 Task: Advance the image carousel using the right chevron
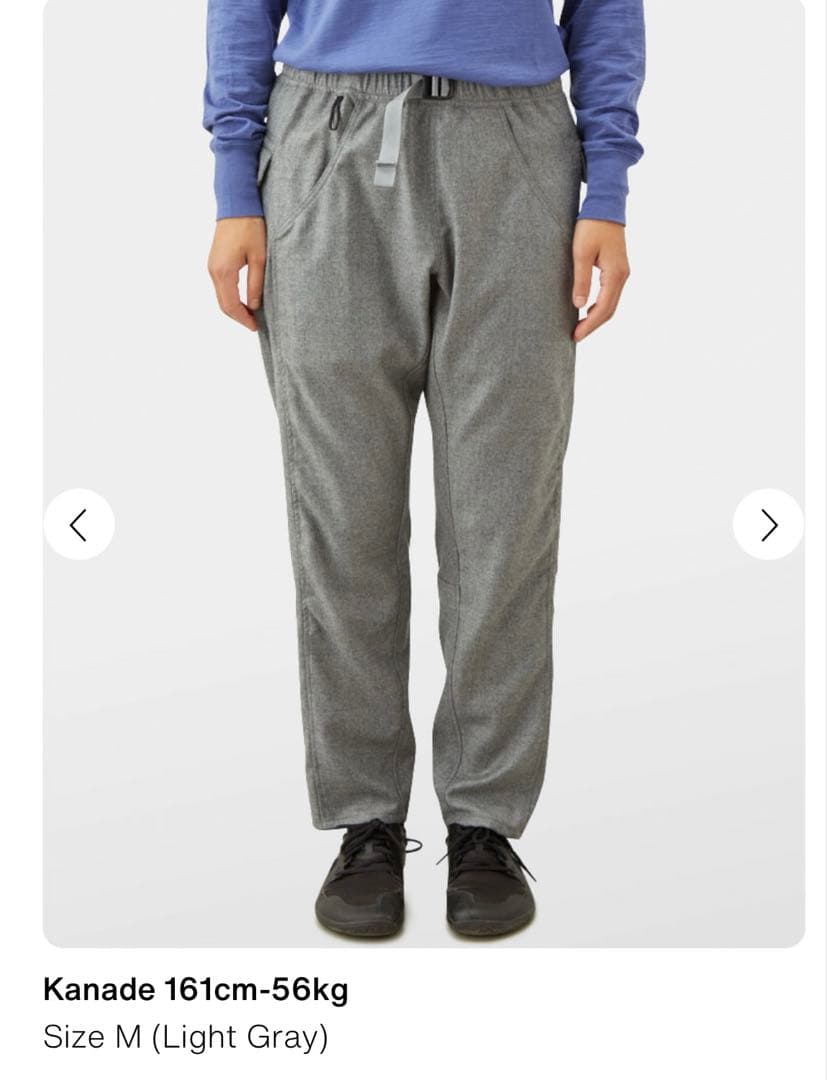coord(769,522)
